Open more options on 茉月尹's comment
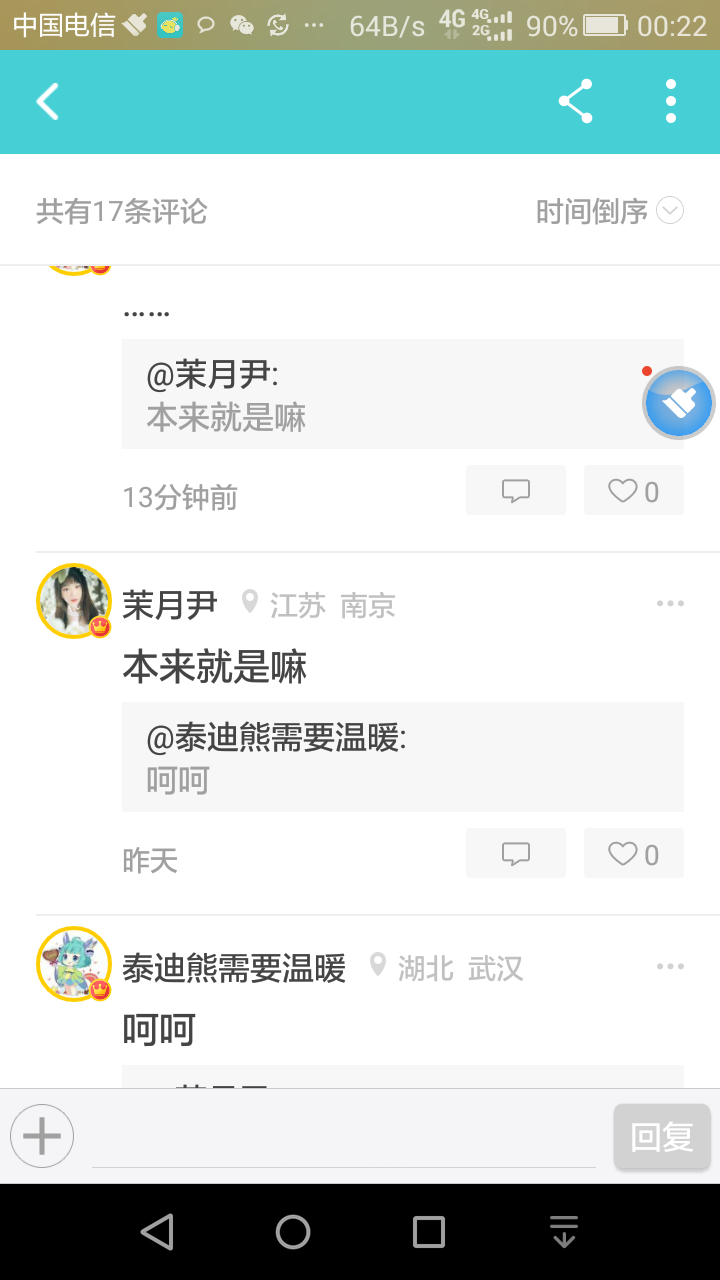This screenshot has height=1280, width=720. 670,603
